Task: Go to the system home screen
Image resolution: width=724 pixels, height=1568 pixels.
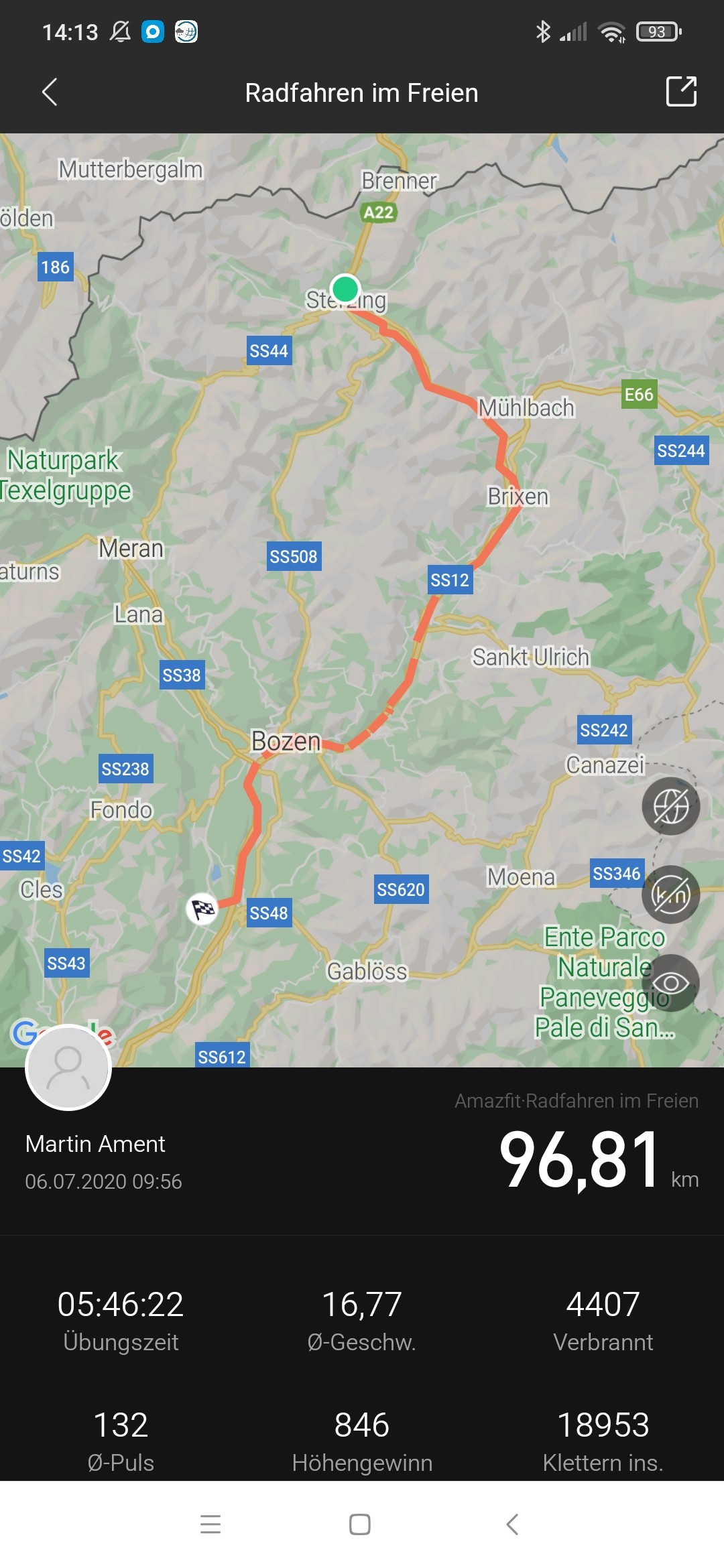Action: pos(360,1524)
